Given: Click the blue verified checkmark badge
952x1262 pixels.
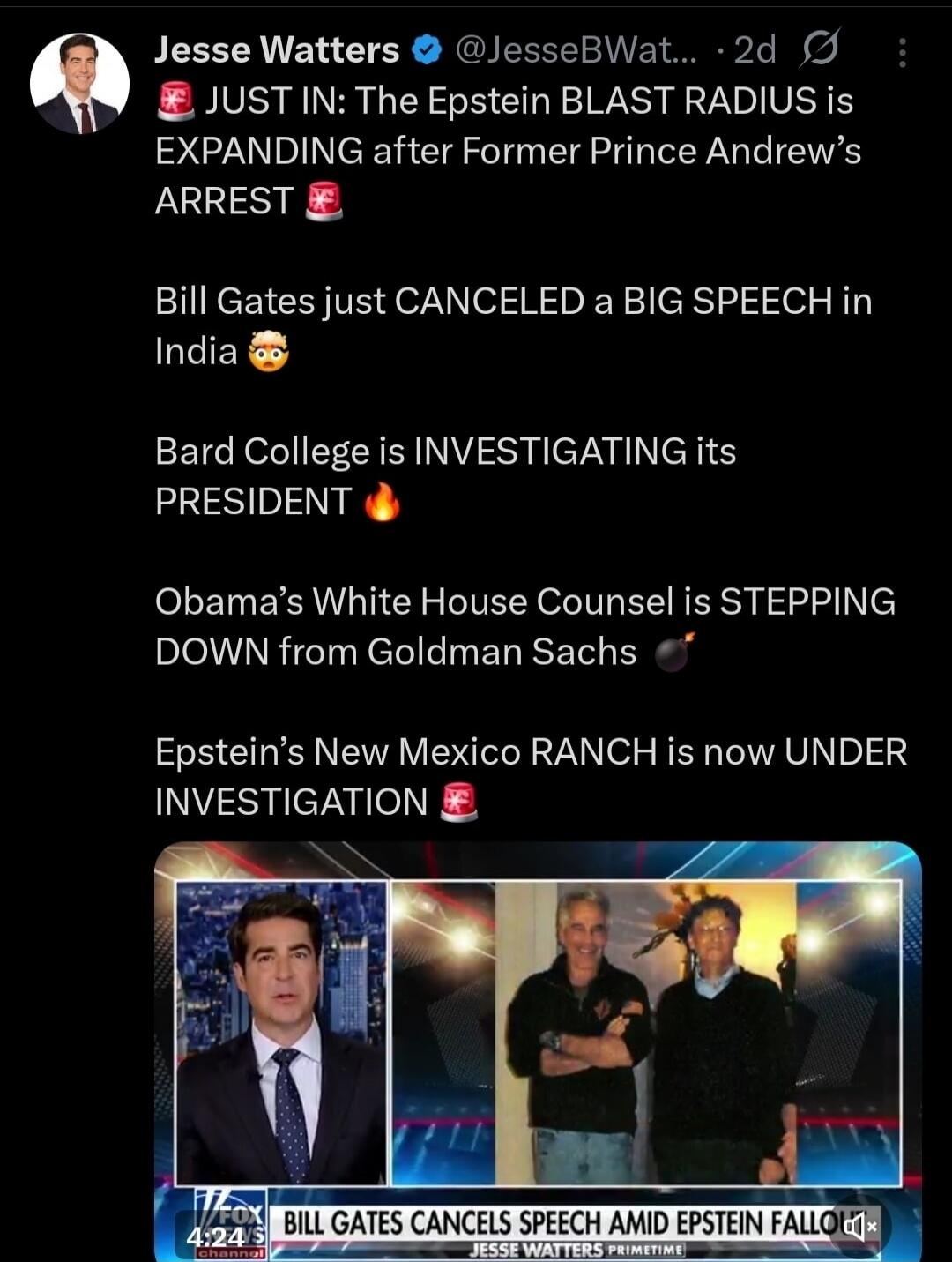Looking at the screenshot, I should tap(426, 50).
